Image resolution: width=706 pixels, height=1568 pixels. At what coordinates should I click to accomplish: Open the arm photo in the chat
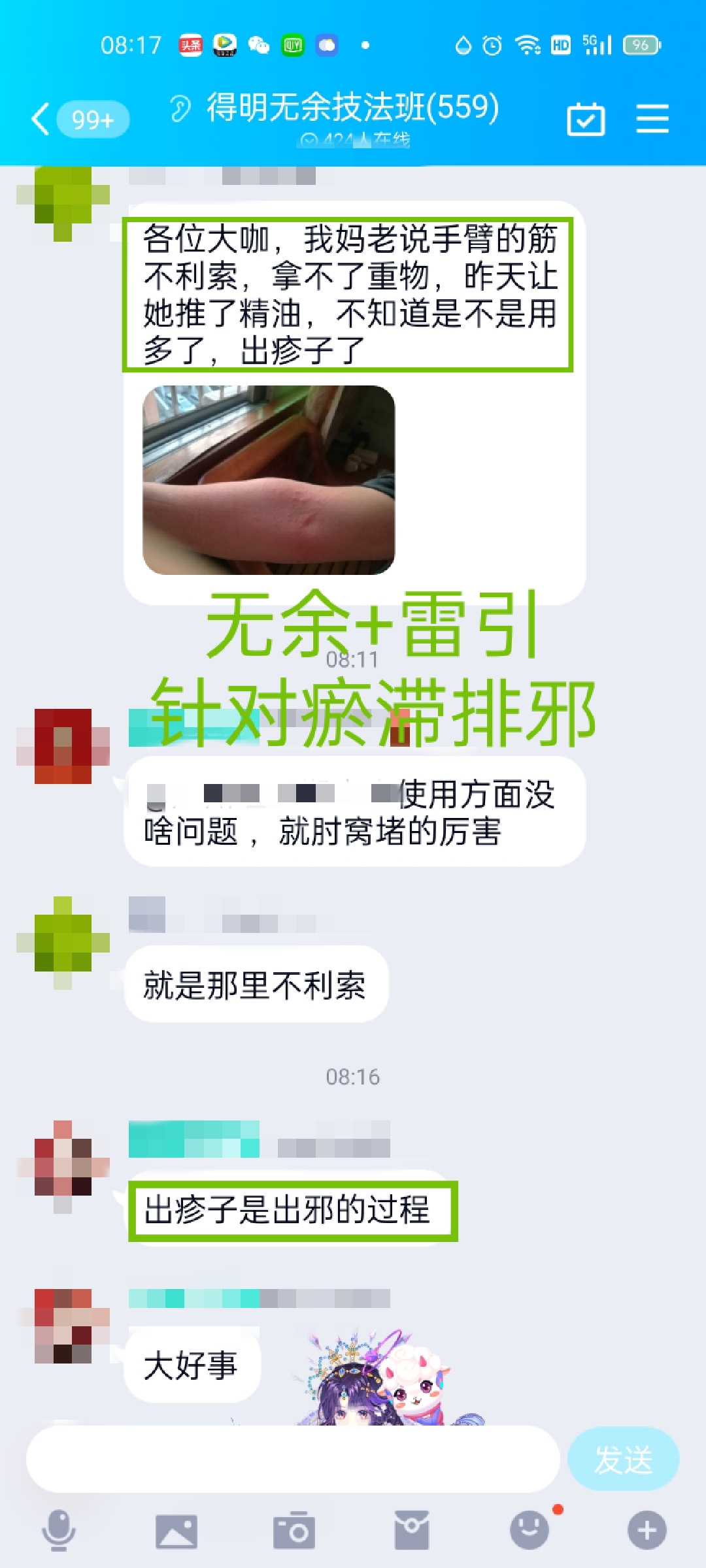coord(269,480)
